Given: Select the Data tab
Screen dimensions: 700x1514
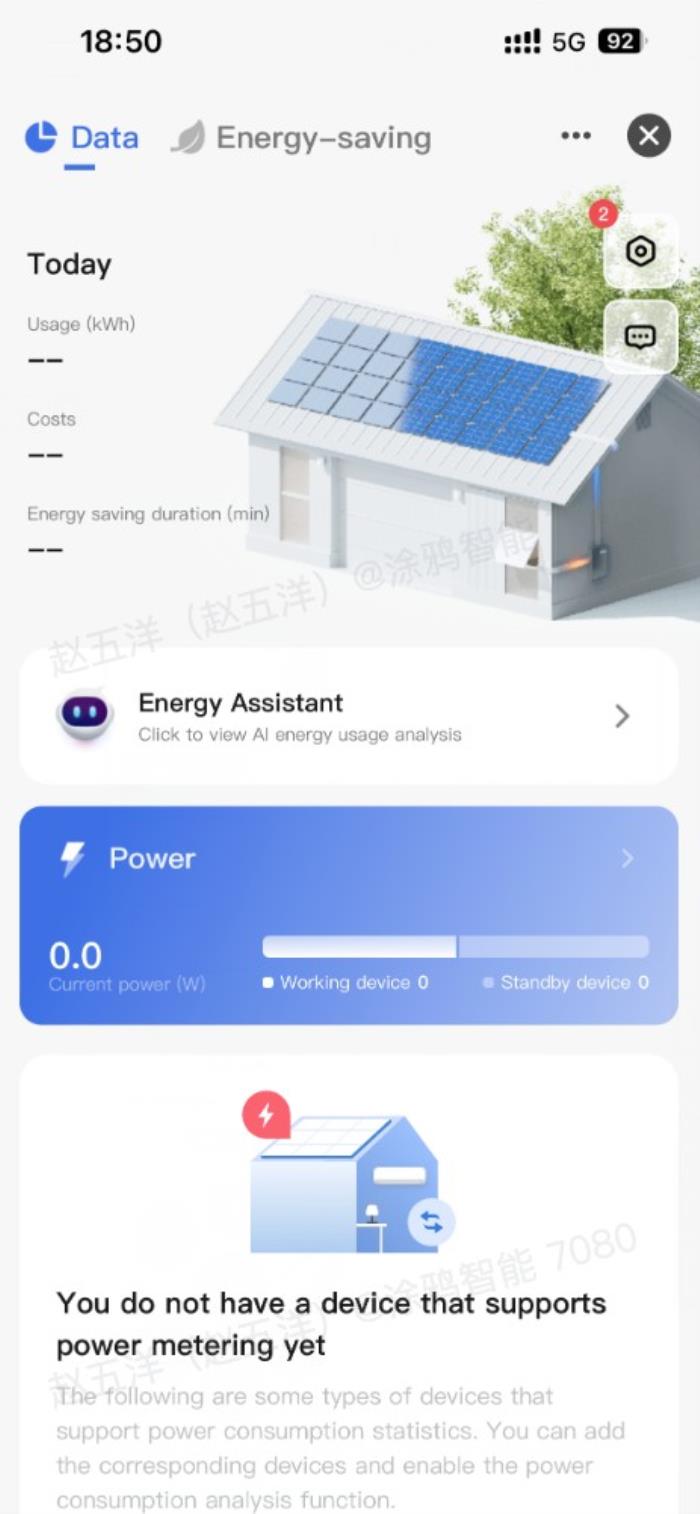Looking at the screenshot, I should (x=84, y=138).
